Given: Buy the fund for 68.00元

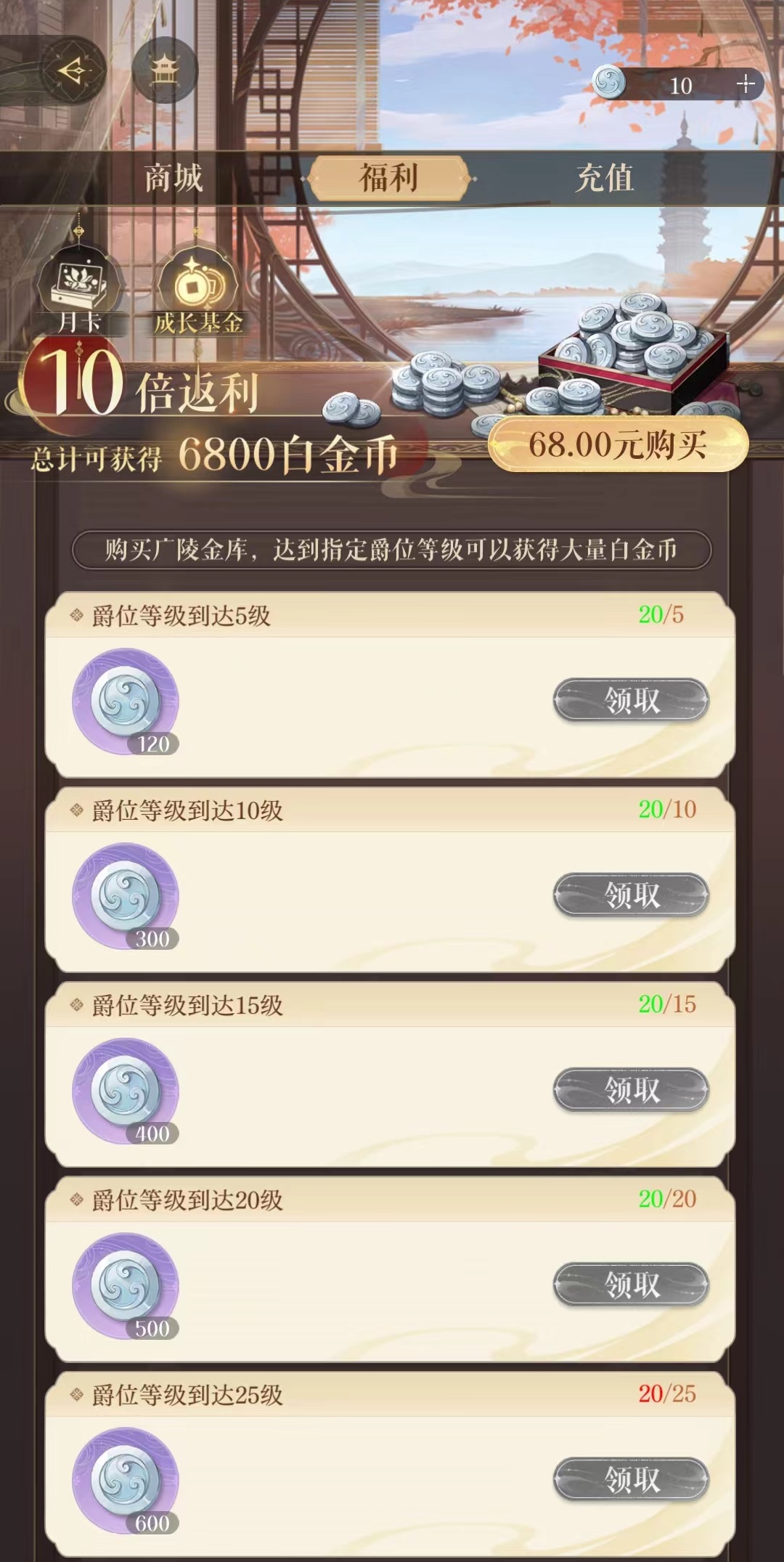Looking at the screenshot, I should click(x=618, y=444).
